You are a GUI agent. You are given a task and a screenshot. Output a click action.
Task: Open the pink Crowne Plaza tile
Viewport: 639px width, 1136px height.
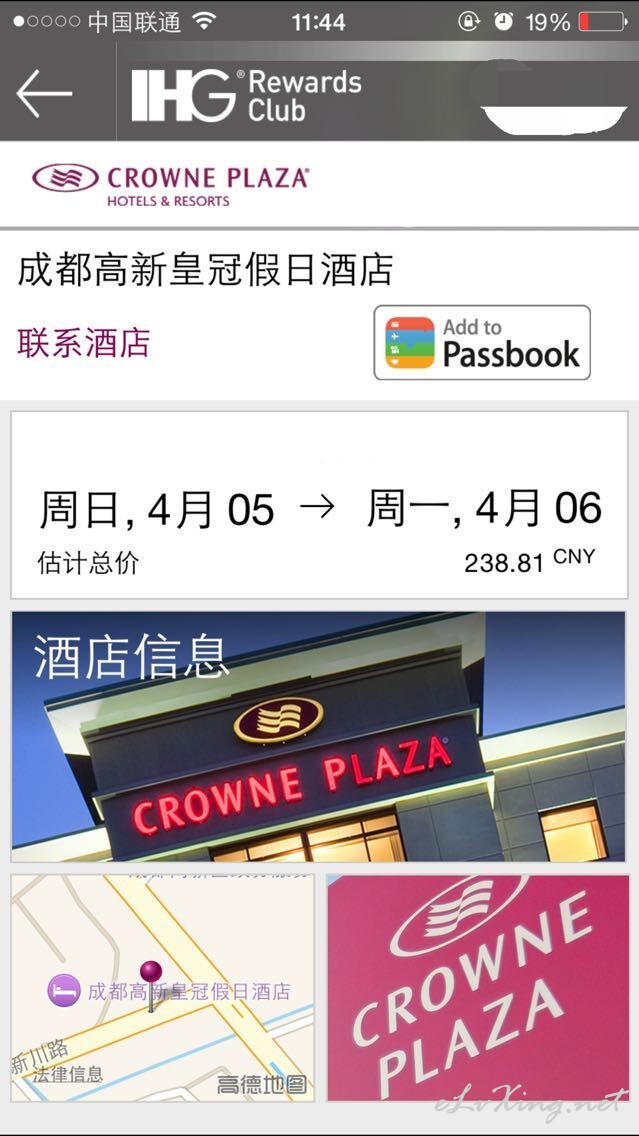tap(477, 988)
